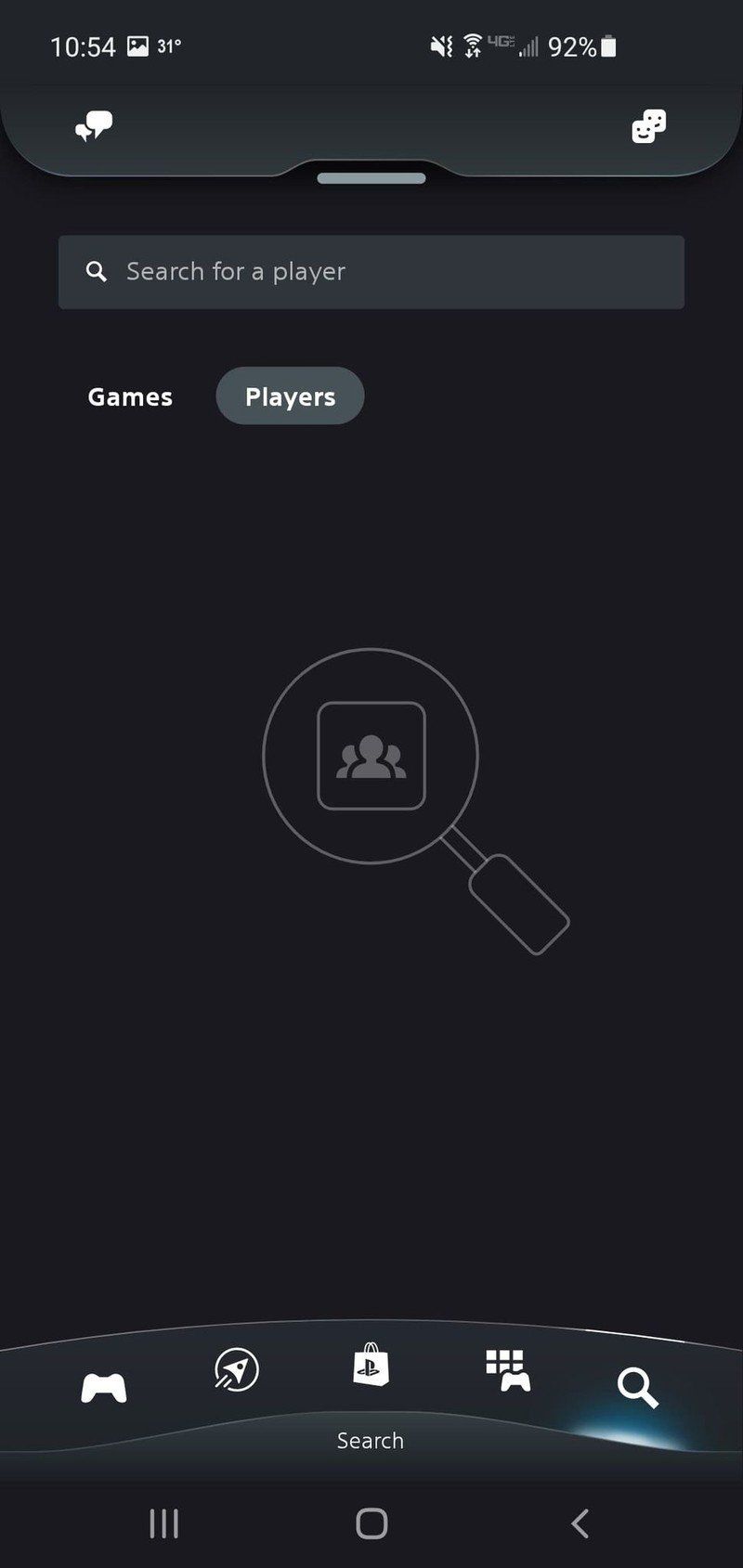Click the magnifier icon inside the search bar

tap(97, 271)
